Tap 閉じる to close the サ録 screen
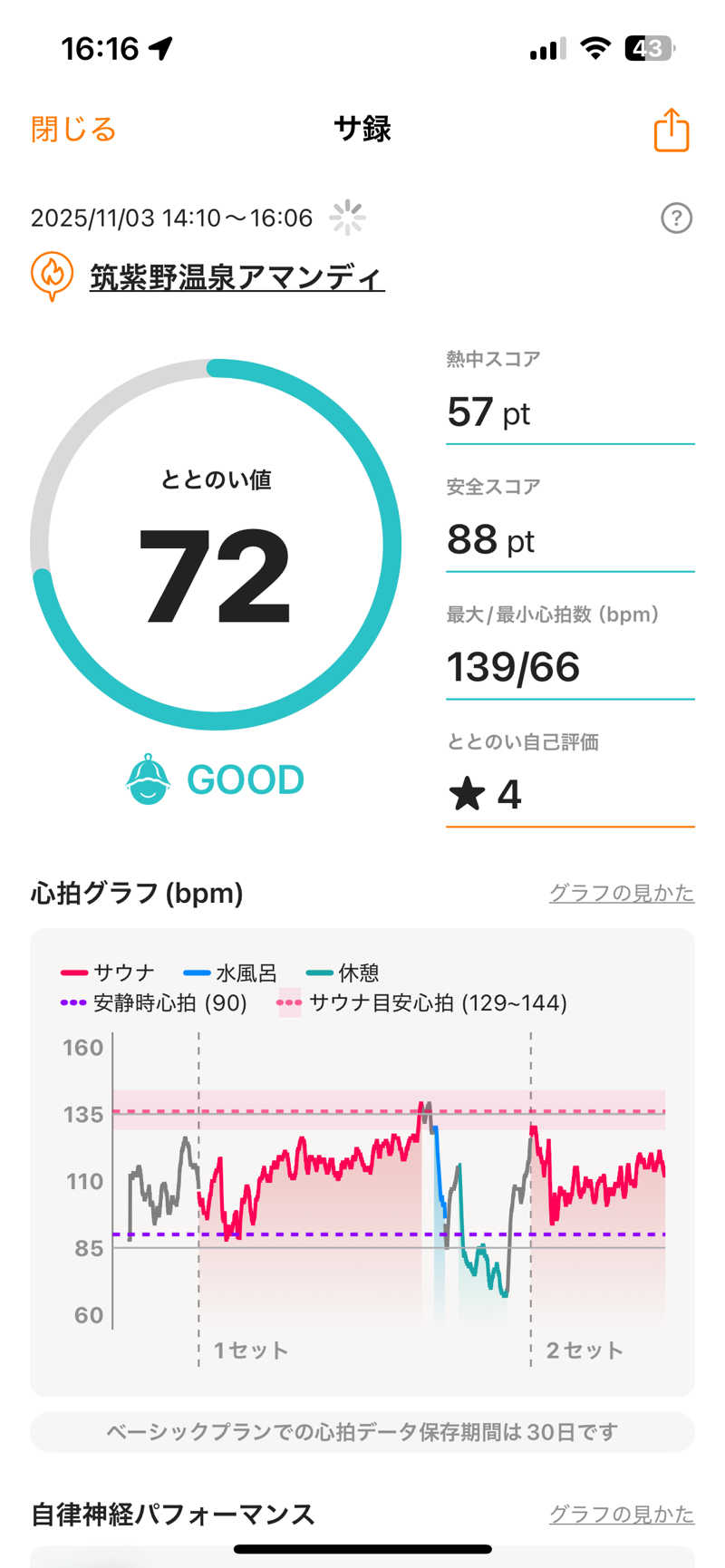The width and height of the screenshot is (725, 1568). tap(73, 130)
